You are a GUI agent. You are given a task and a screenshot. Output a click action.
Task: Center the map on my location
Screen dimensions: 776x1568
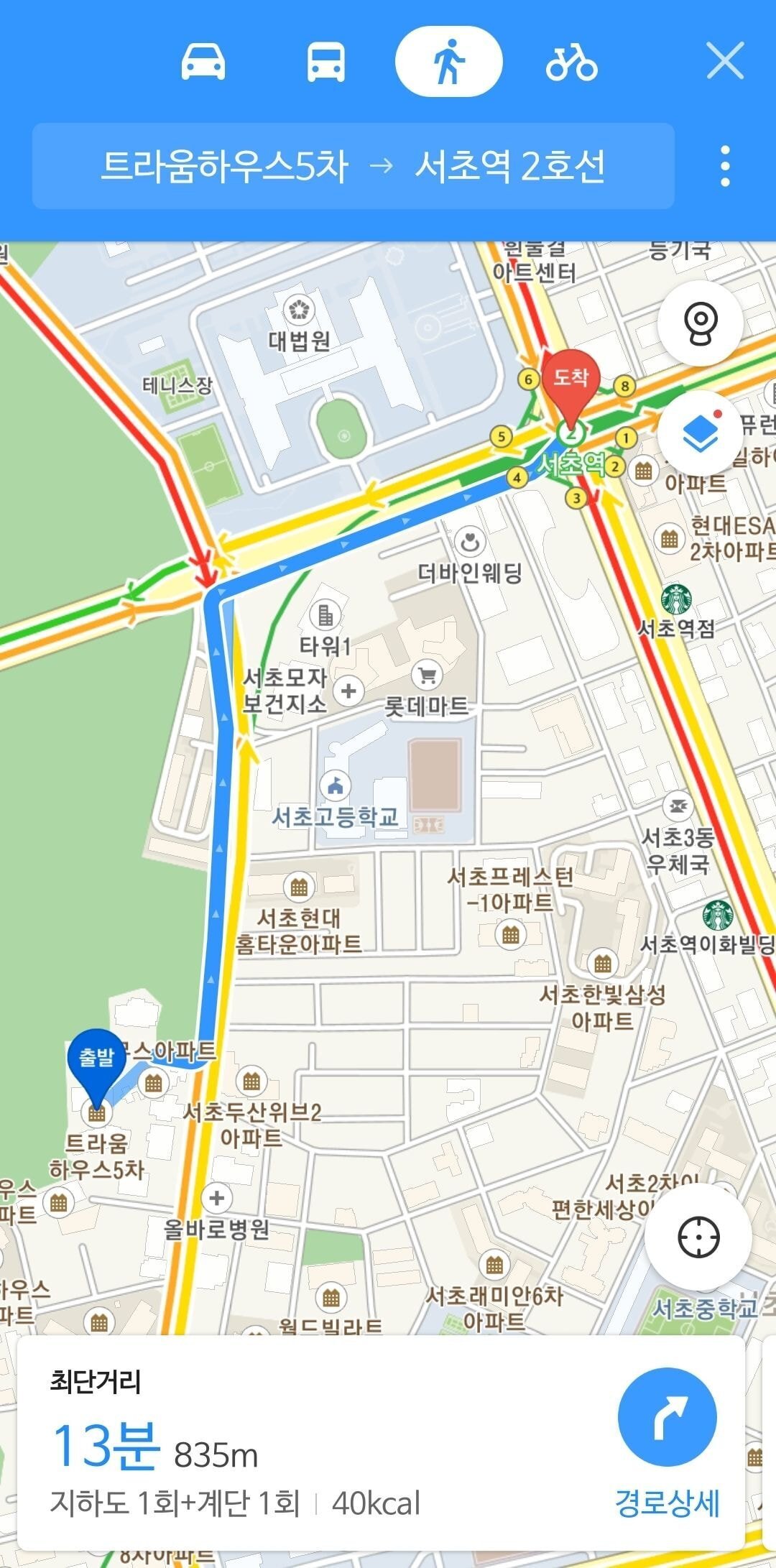[x=698, y=1237]
